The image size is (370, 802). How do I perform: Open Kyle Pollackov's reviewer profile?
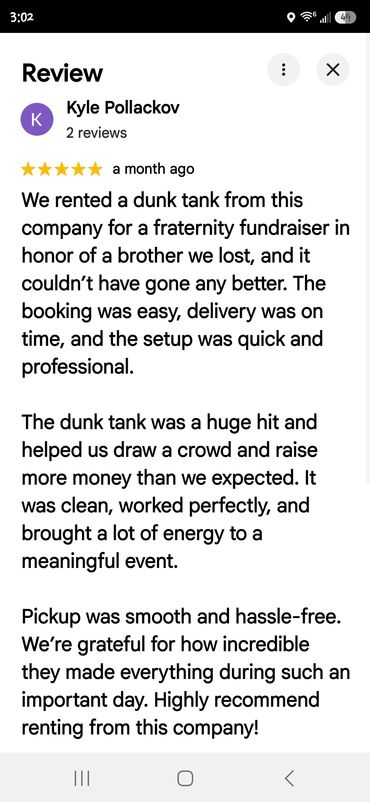[x=123, y=108]
